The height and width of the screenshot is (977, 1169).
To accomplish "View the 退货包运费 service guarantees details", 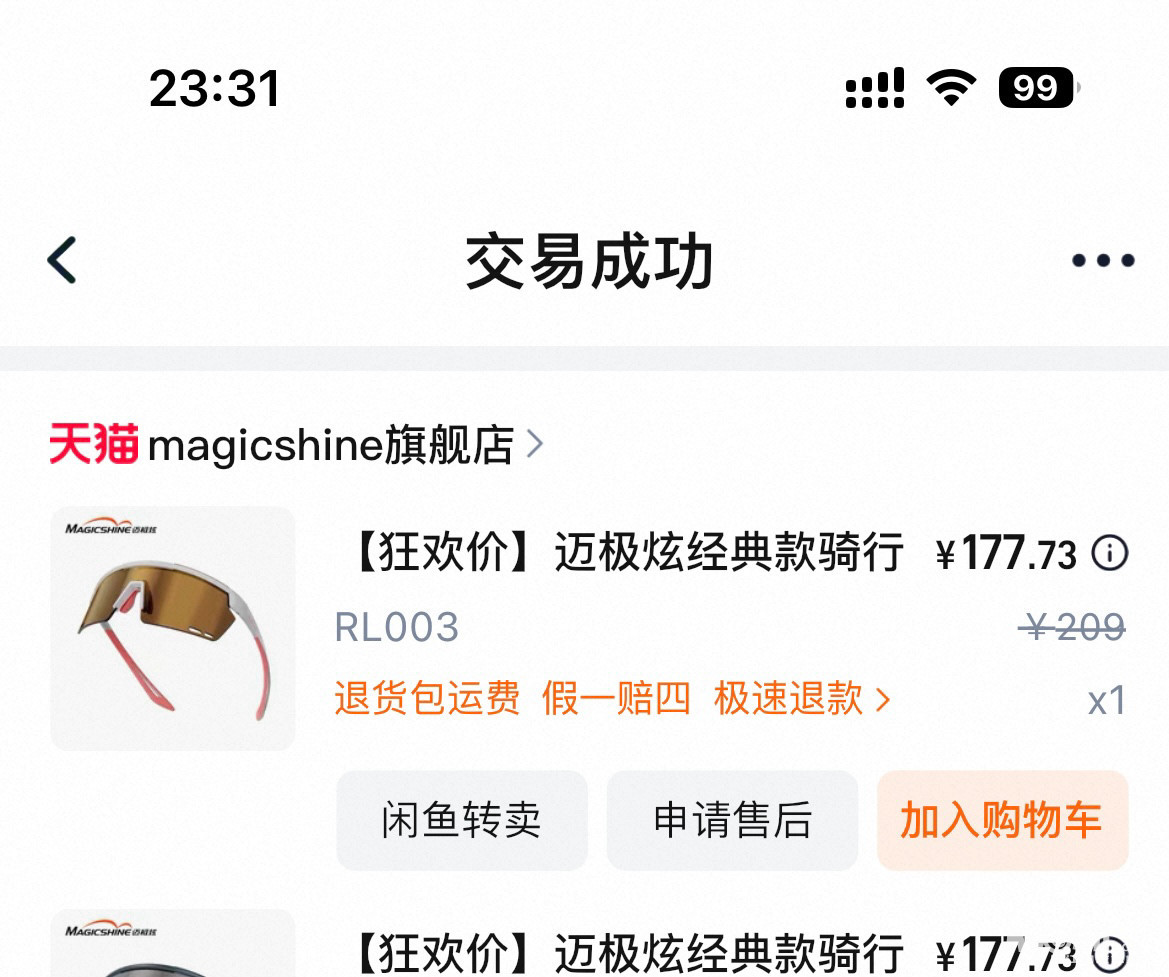I will click(x=611, y=698).
